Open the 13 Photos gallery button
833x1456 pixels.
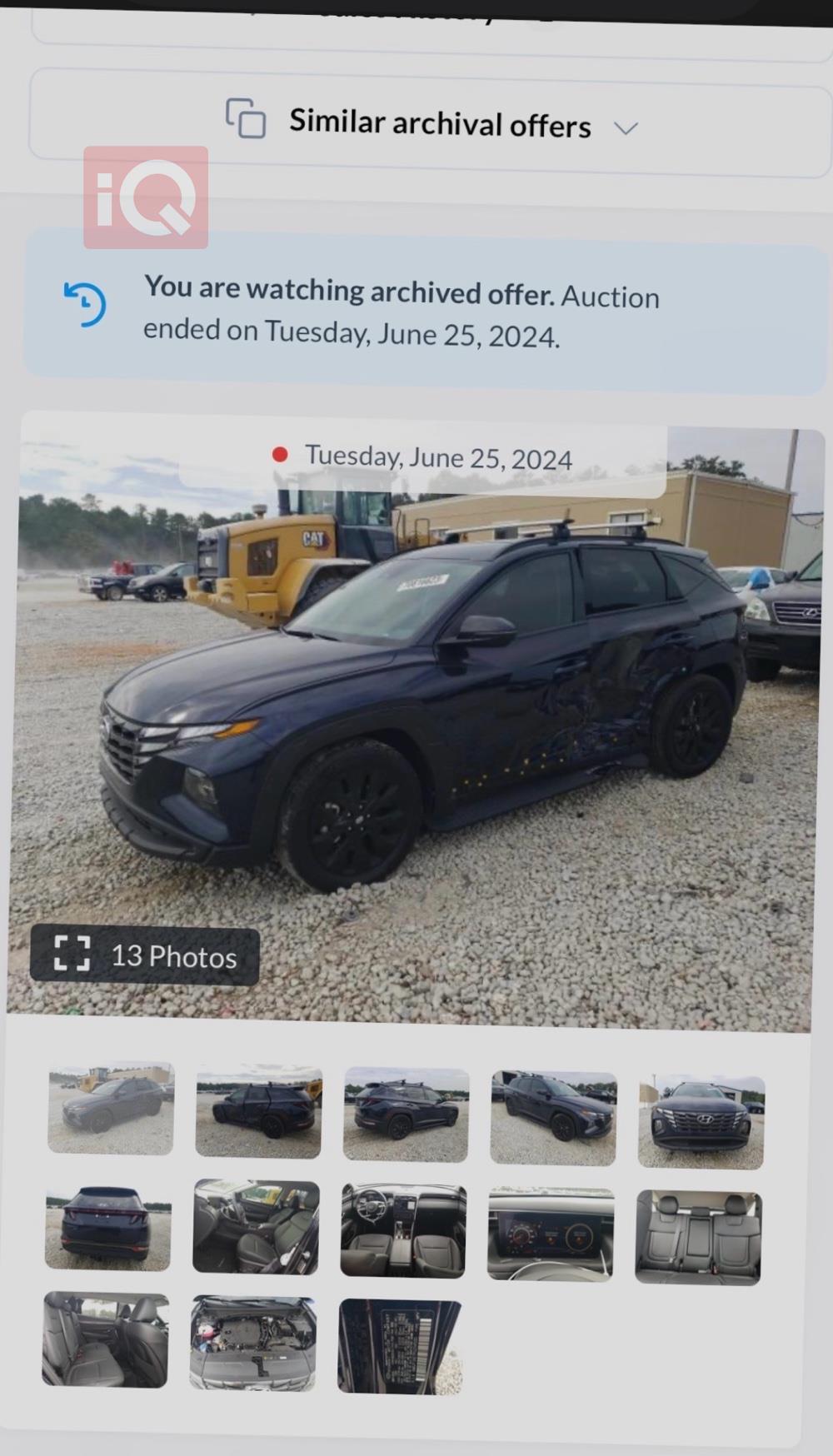coord(145,955)
